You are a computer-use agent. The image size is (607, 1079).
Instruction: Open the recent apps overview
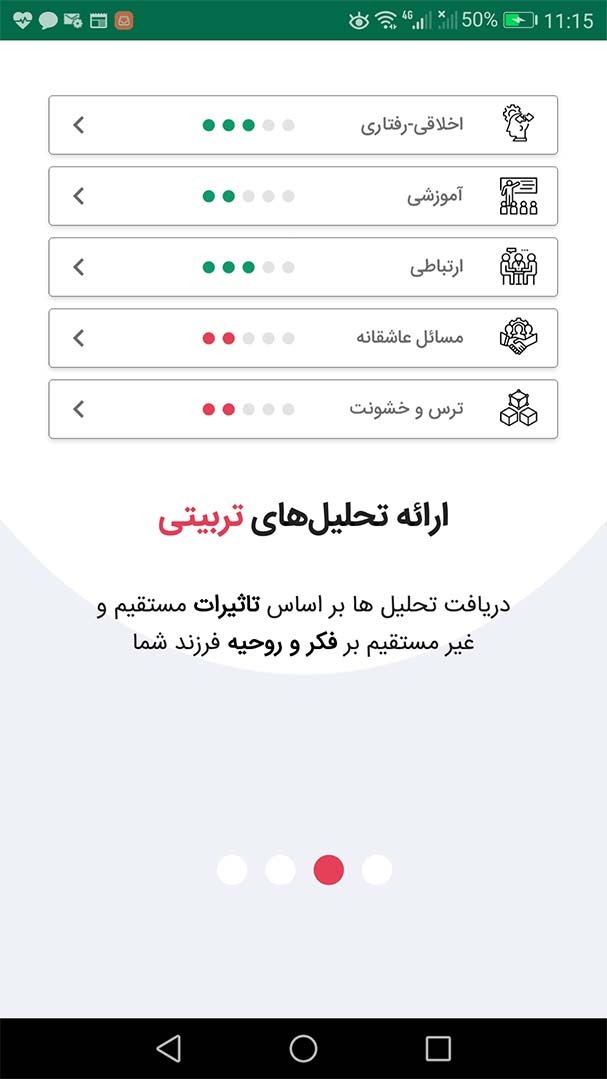coord(438,1049)
